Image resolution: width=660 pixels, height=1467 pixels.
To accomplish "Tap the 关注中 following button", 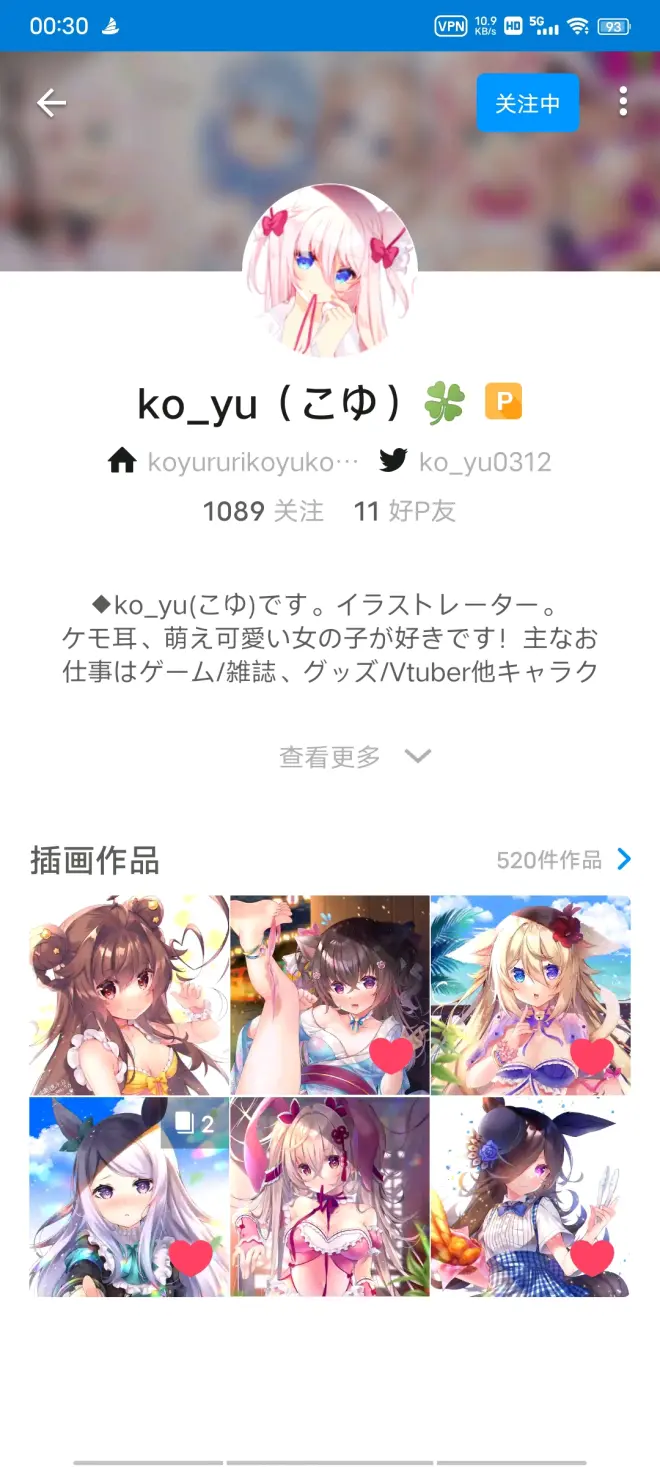I will (x=527, y=103).
